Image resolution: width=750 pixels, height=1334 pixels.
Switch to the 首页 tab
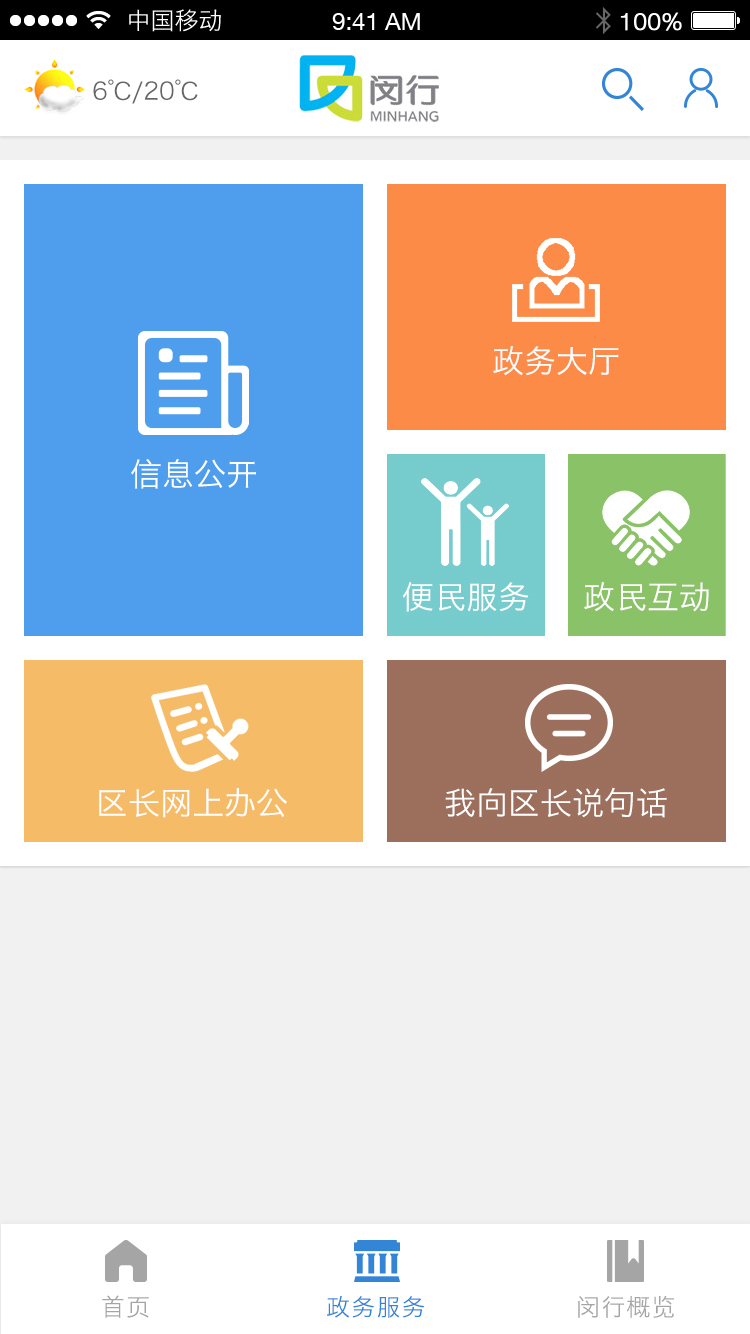(126, 1279)
